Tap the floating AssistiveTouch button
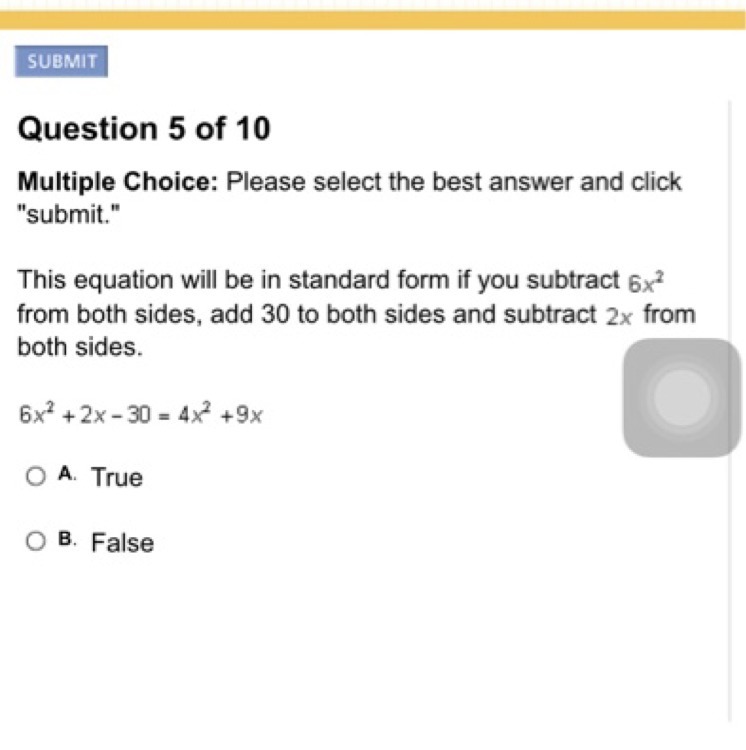The height and width of the screenshot is (750, 746). tap(682, 397)
